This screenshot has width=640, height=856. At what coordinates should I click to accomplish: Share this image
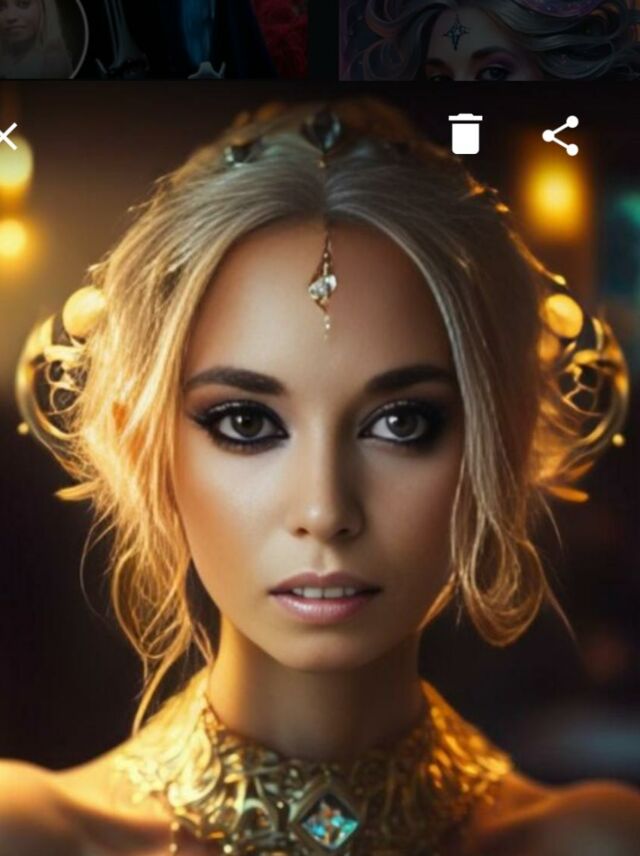560,135
